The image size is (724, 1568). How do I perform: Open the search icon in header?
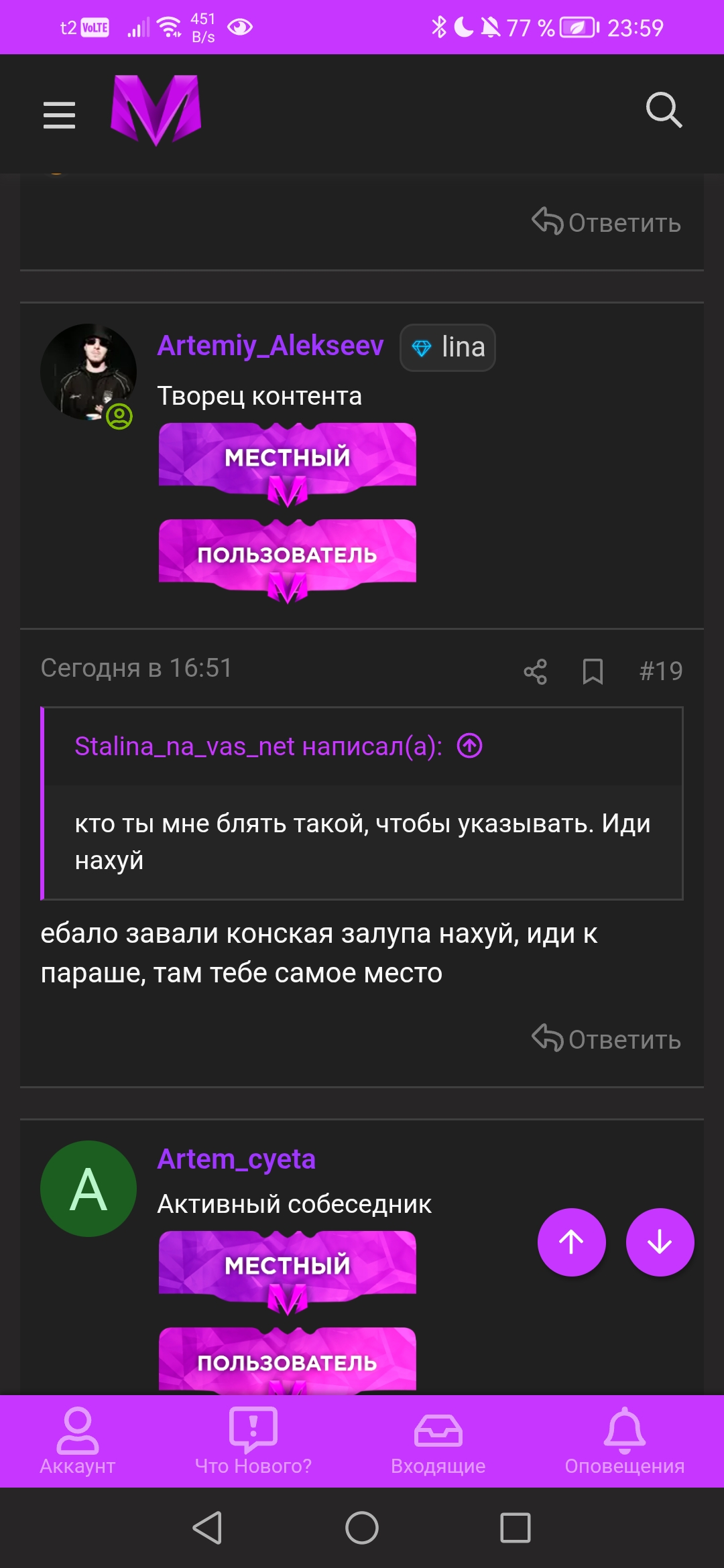pyautogui.click(x=664, y=110)
